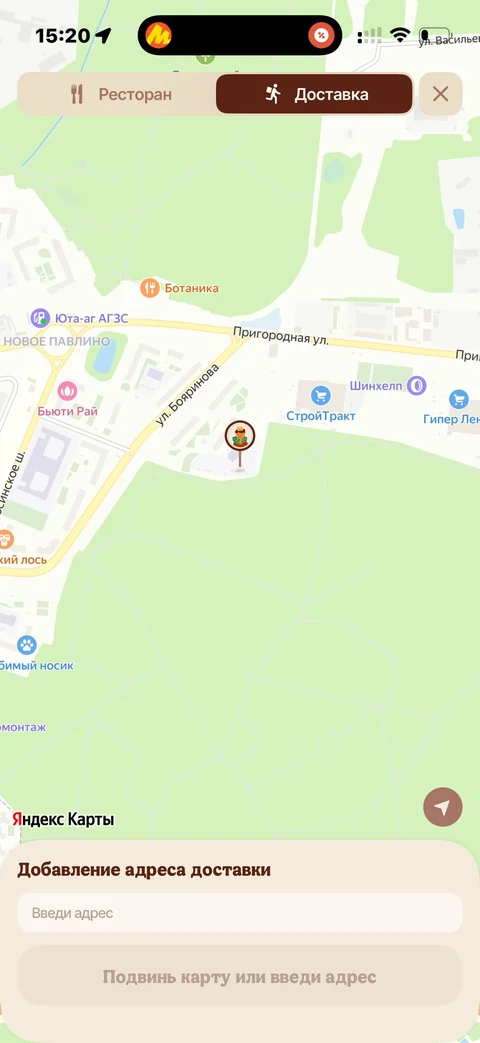Open the Бьюти Рай place marker
Viewport: 480px width, 1043px height.
point(67,391)
